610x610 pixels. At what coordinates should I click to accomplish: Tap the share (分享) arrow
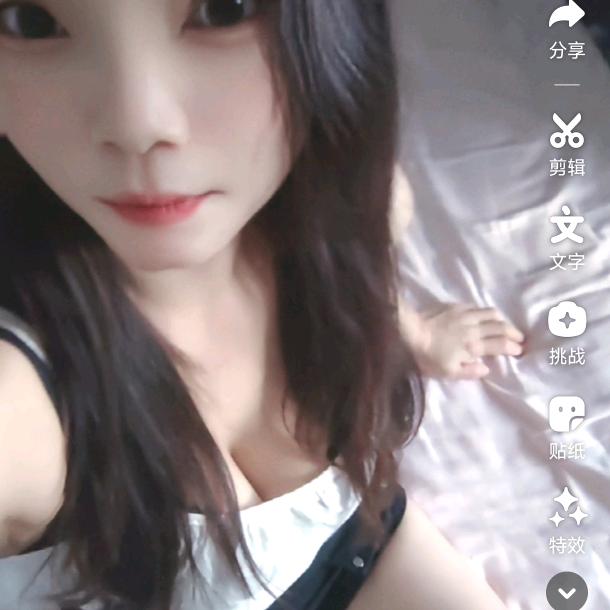pos(567,17)
